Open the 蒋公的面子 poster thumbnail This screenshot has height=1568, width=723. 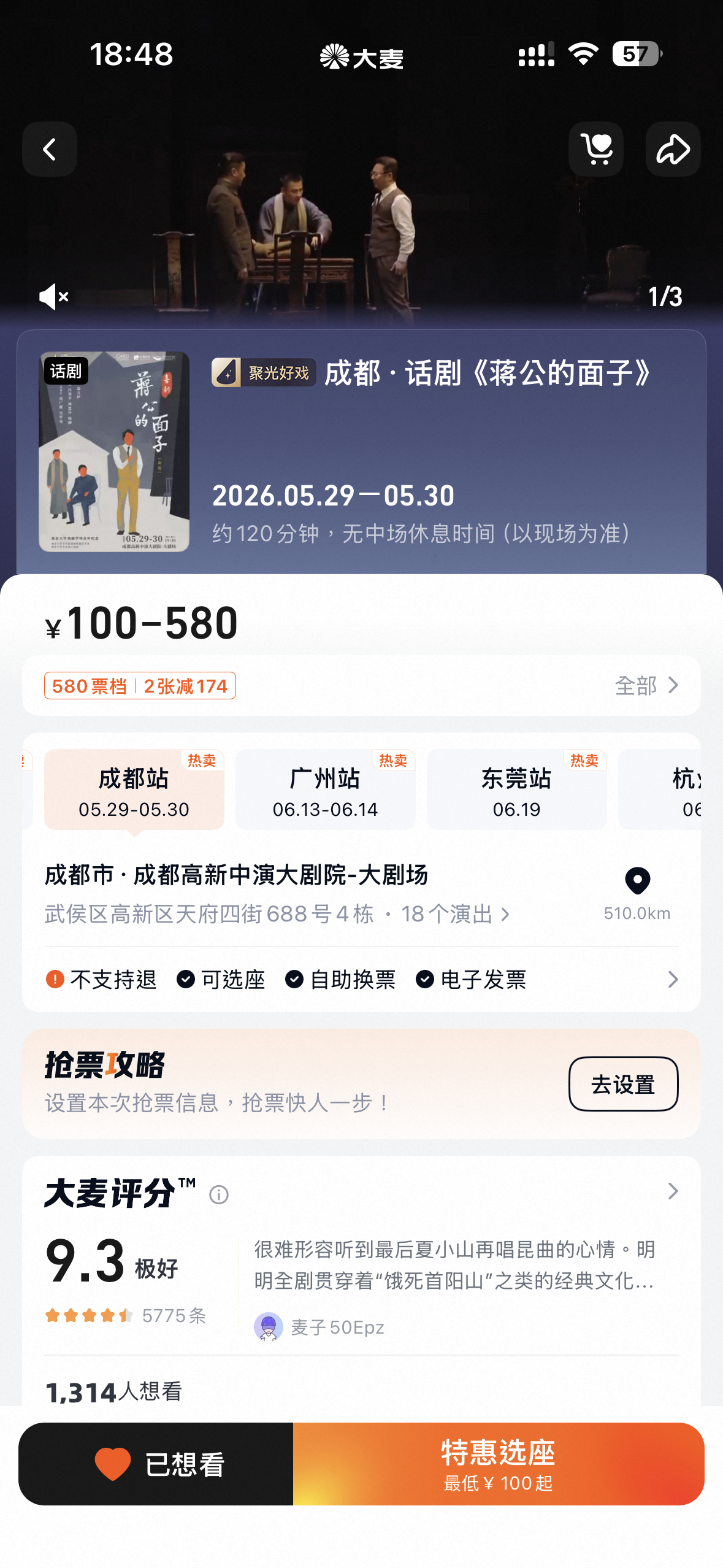pyautogui.click(x=114, y=452)
